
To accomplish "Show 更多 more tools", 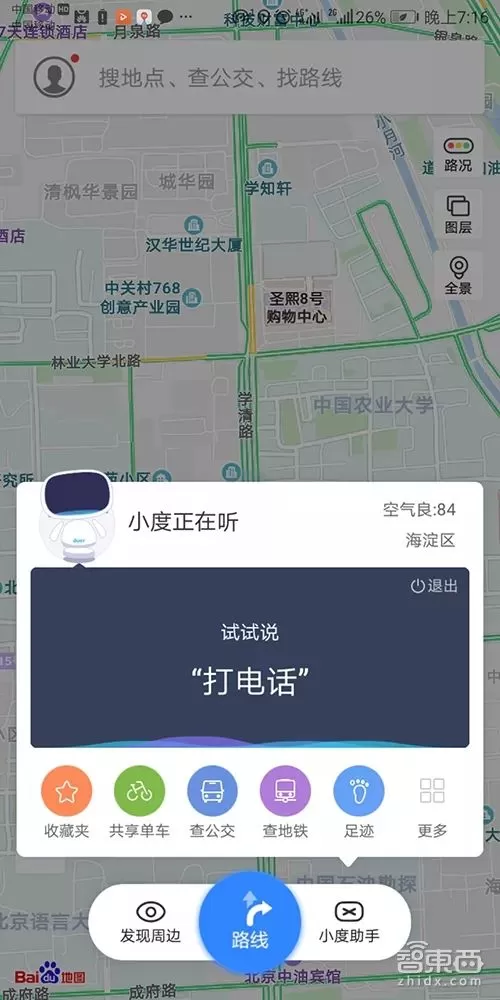I will coord(432,802).
